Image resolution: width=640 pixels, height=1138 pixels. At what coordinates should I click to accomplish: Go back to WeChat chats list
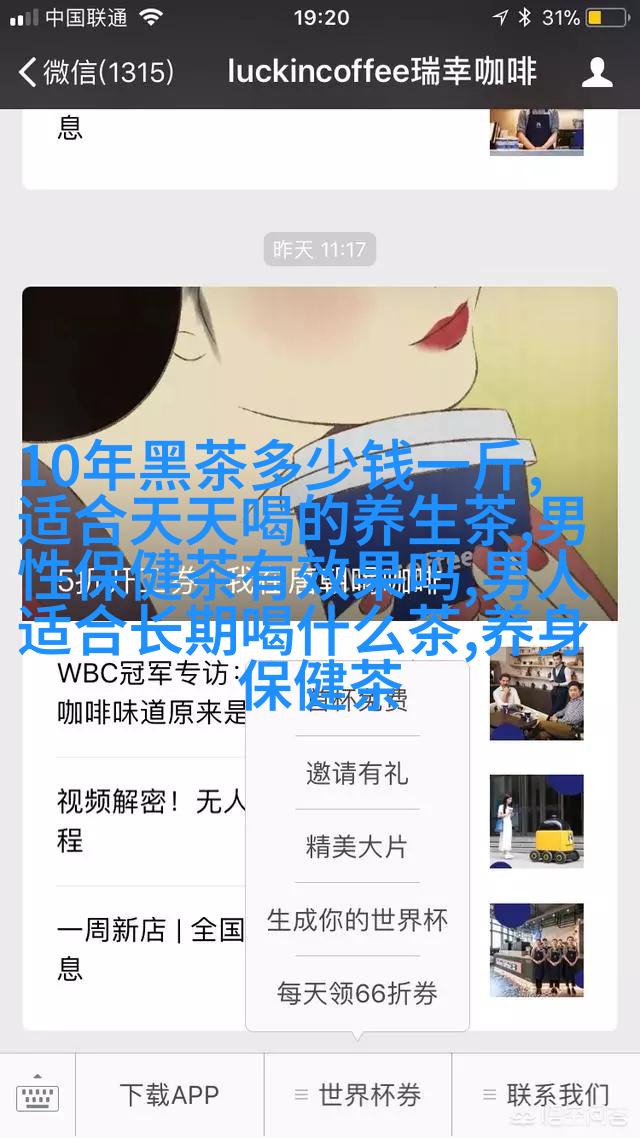(95, 72)
